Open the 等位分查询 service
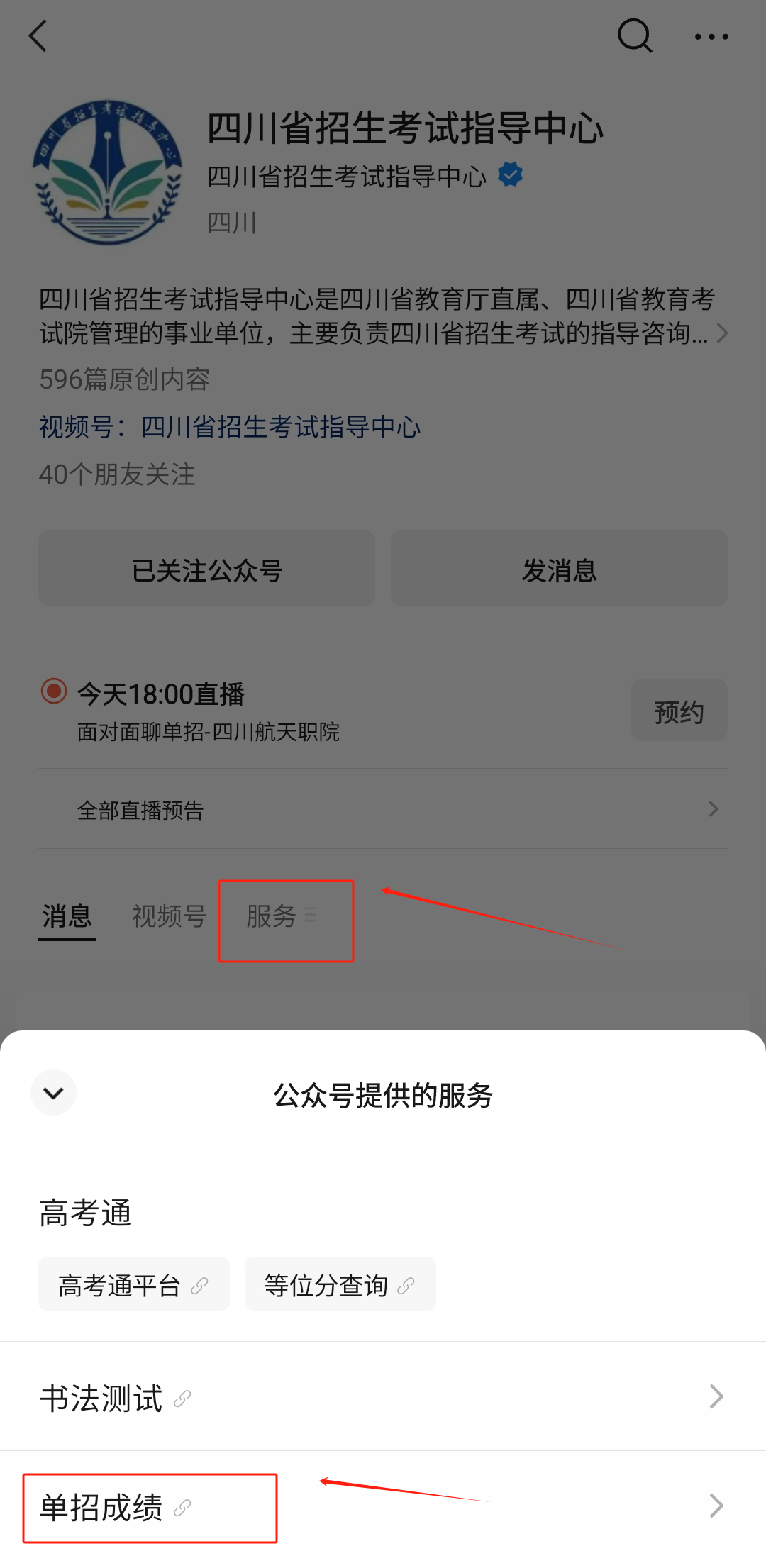 [340, 1284]
